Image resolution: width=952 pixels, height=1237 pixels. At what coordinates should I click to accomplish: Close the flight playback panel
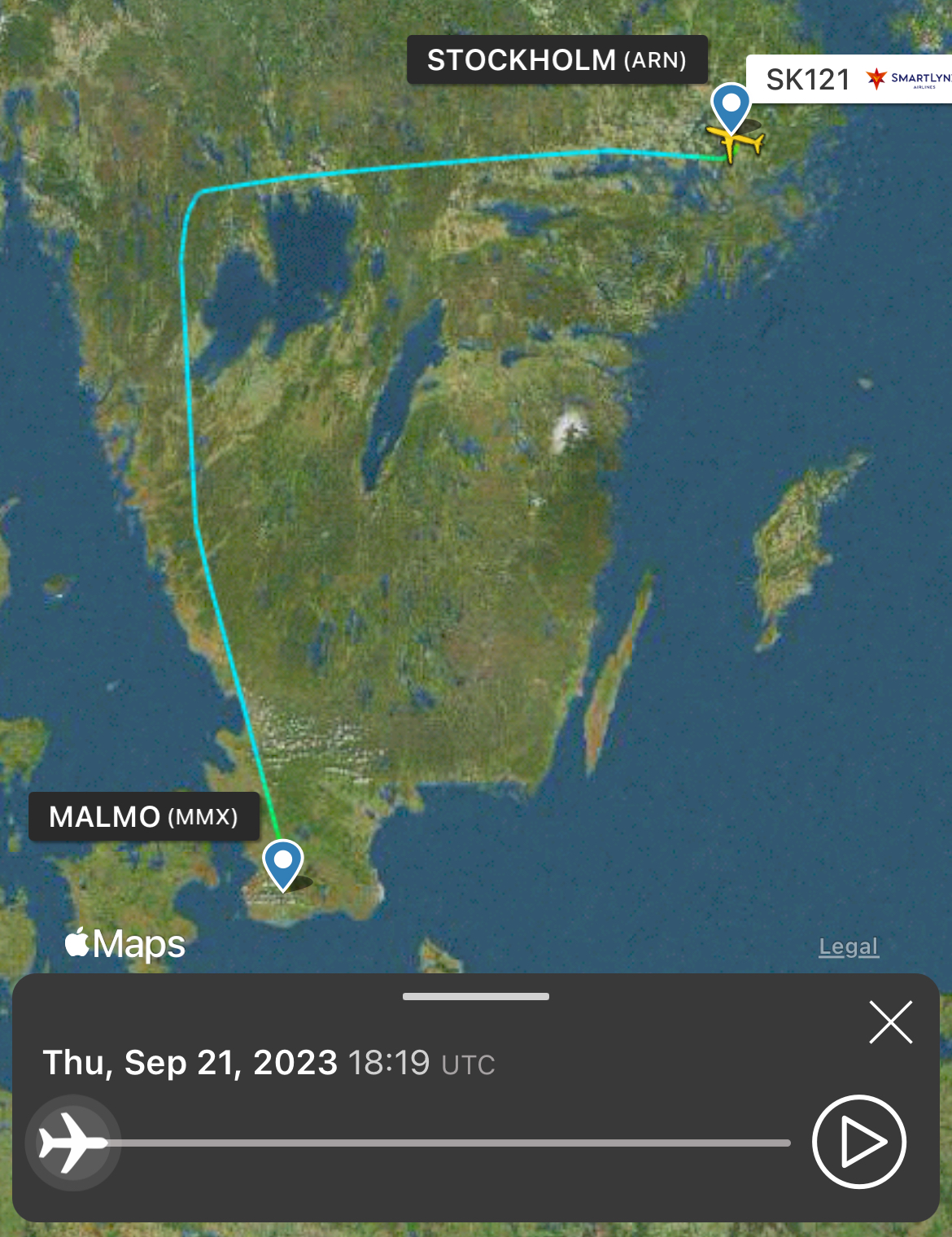click(890, 1022)
